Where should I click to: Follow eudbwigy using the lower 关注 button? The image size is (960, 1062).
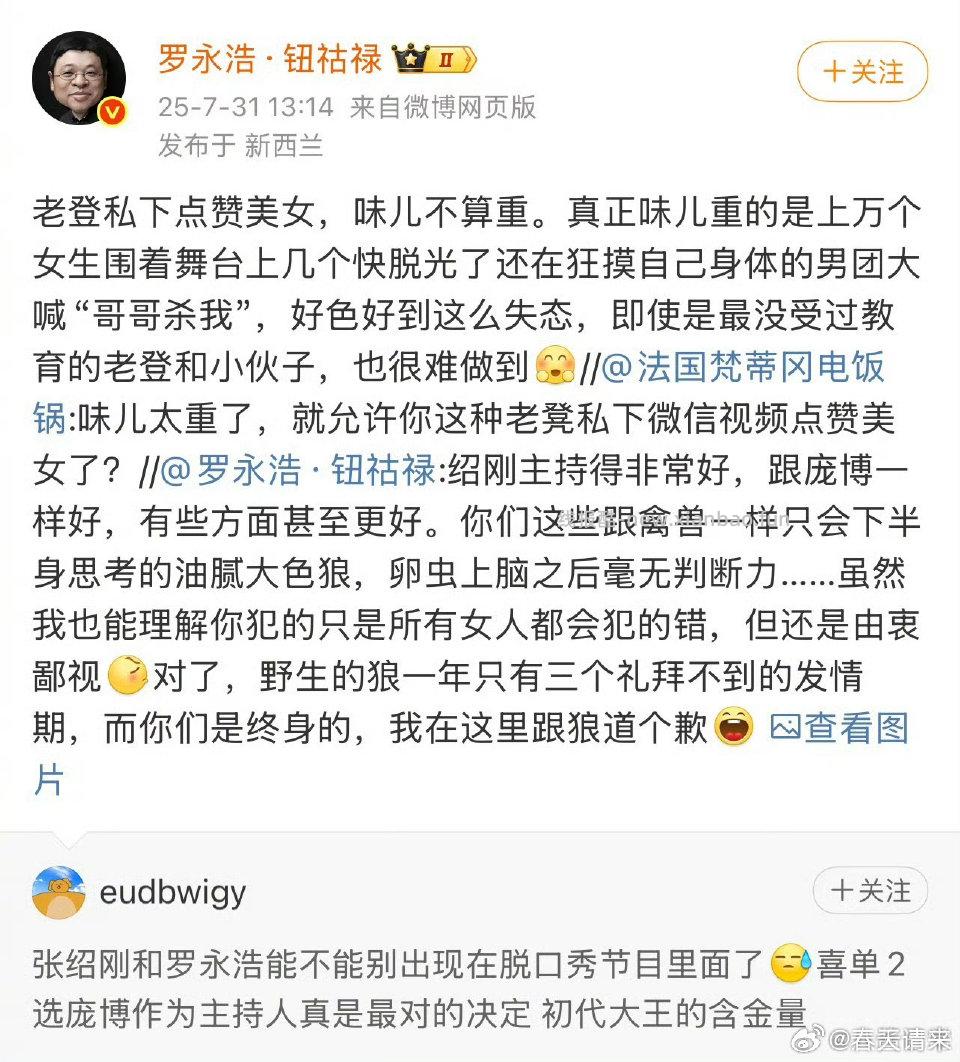[870, 891]
